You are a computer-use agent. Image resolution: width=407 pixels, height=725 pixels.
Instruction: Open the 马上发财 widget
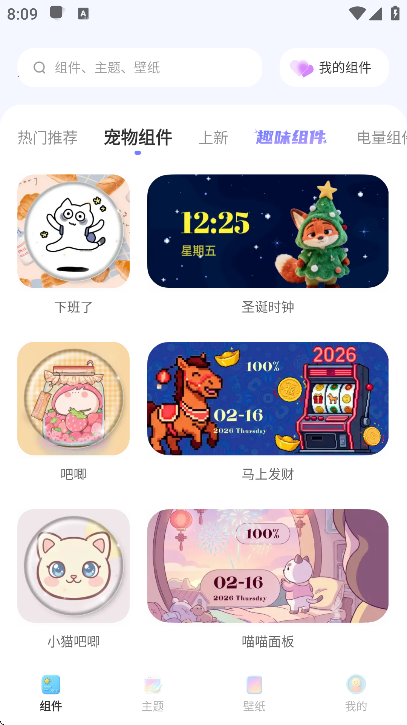coord(268,398)
